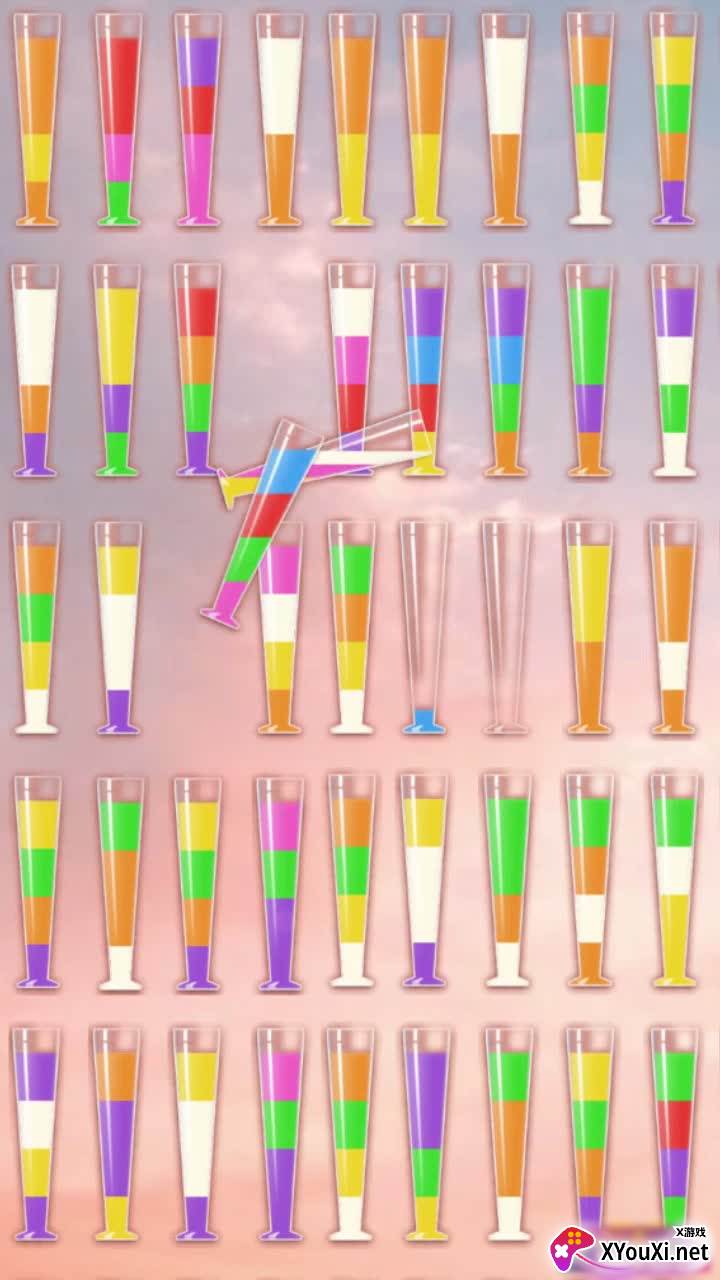Screen dimensions: 720x1280
Task: Select the tube with purple, white, green, white
Action: click(x=674, y=370)
